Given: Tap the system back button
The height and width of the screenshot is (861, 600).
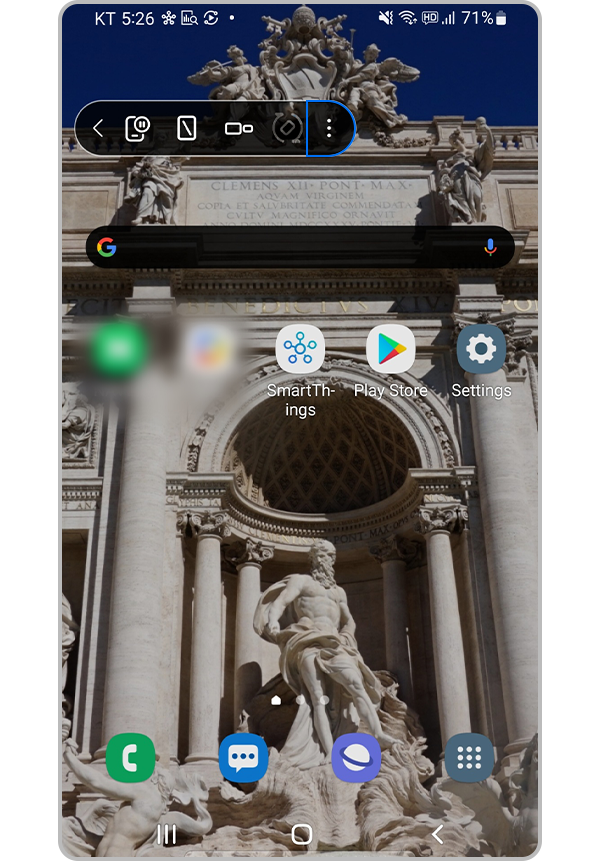Looking at the screenshot, I should coord(437,834).
